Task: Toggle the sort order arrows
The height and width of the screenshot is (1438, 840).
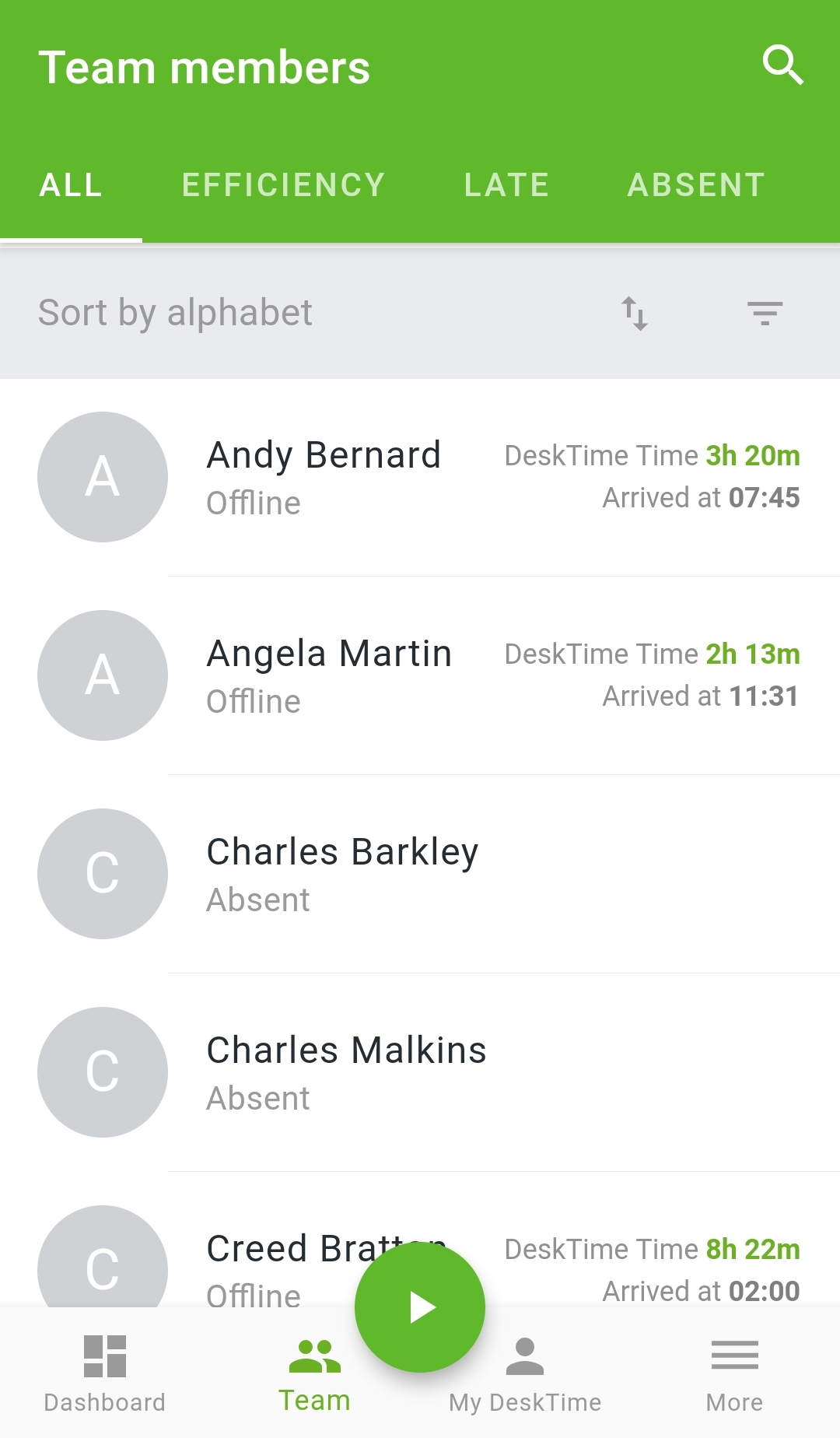Action: [635, 314]
